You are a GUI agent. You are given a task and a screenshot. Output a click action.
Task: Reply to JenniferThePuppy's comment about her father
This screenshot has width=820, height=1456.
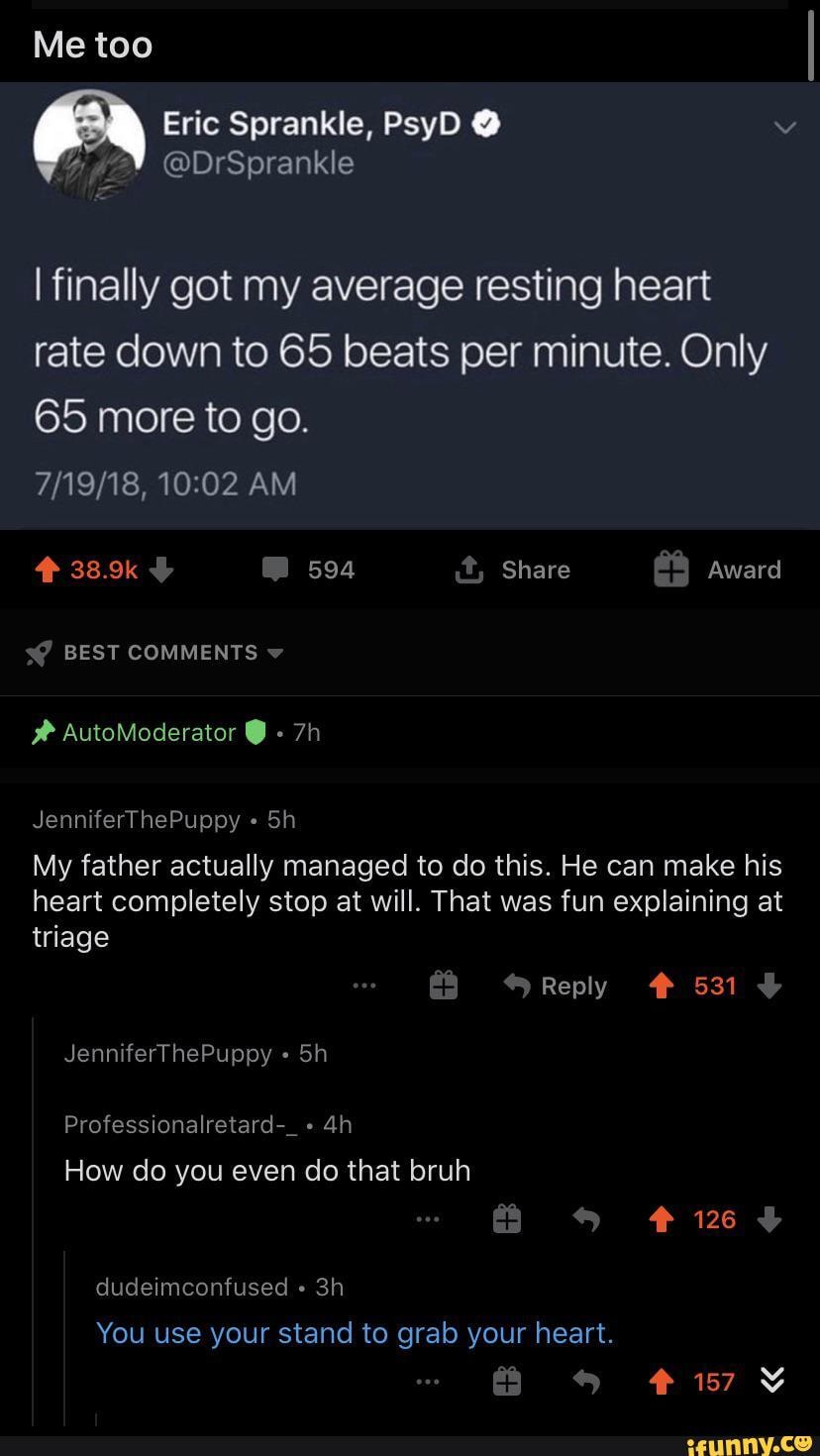point(555,987)
